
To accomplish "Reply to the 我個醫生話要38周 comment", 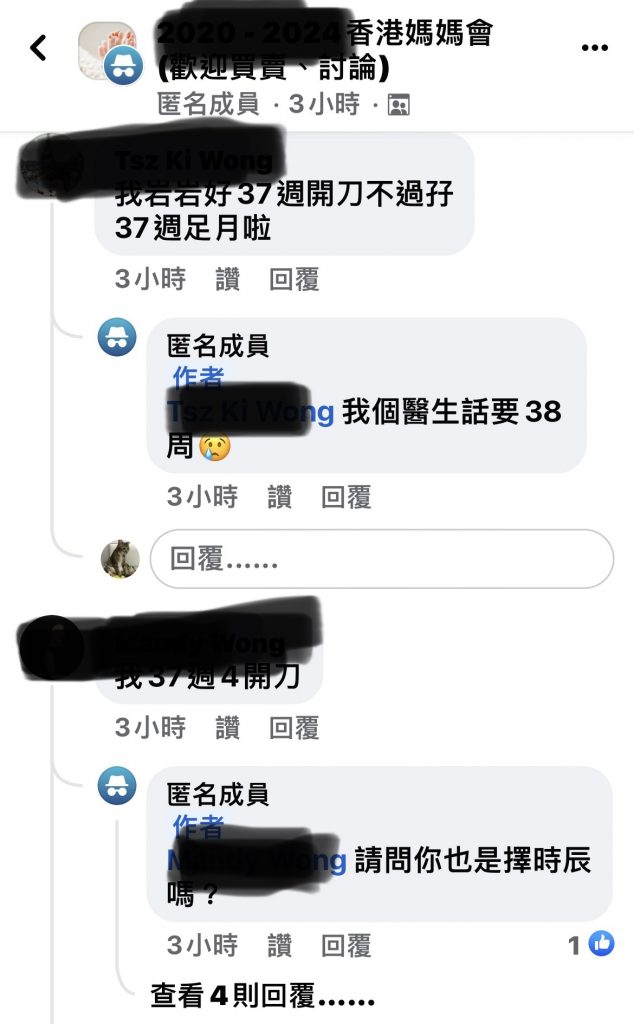I will (346, 496).
